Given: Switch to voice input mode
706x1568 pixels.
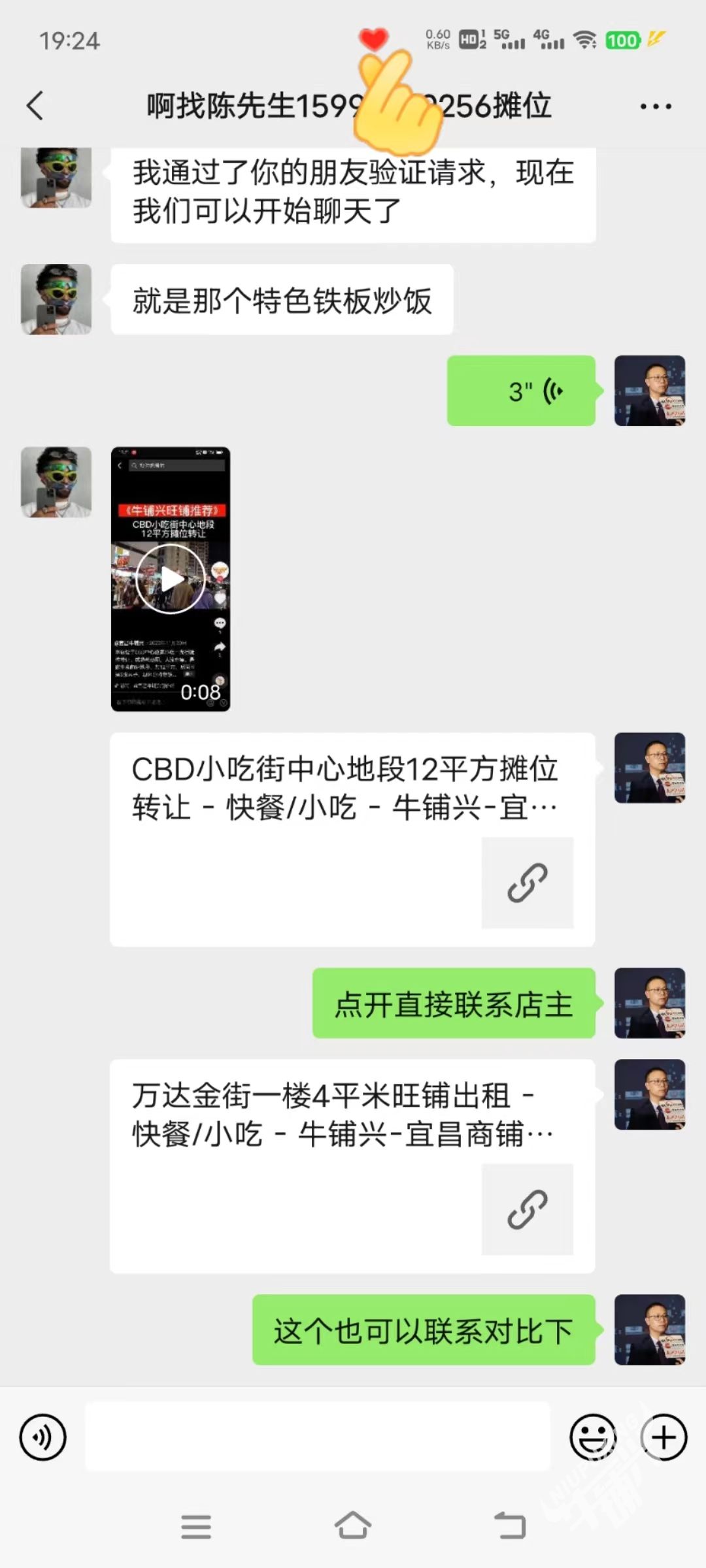Looking at the screenshot, I should (x=43, y=1437).
